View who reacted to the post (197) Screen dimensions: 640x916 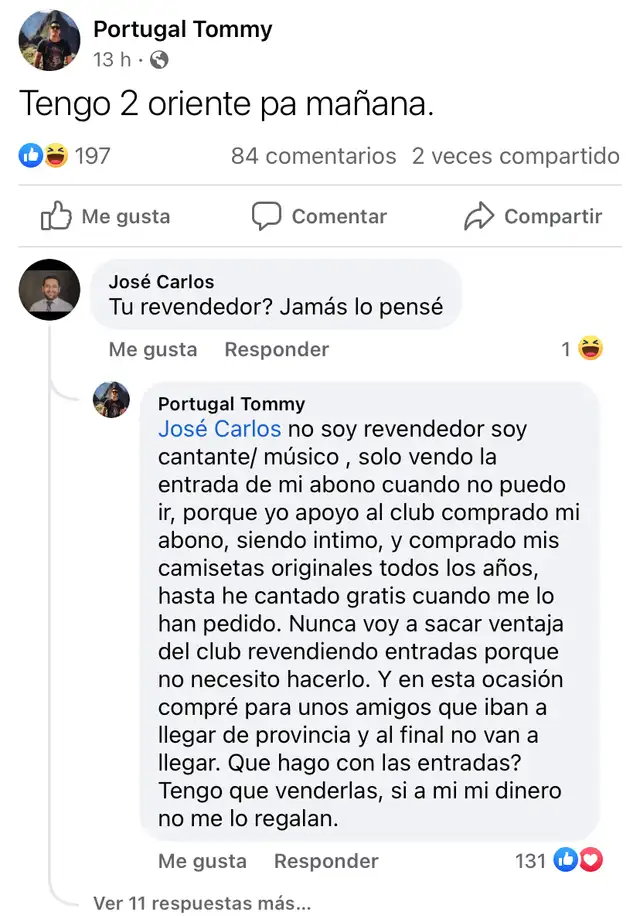tap(66, 156)
